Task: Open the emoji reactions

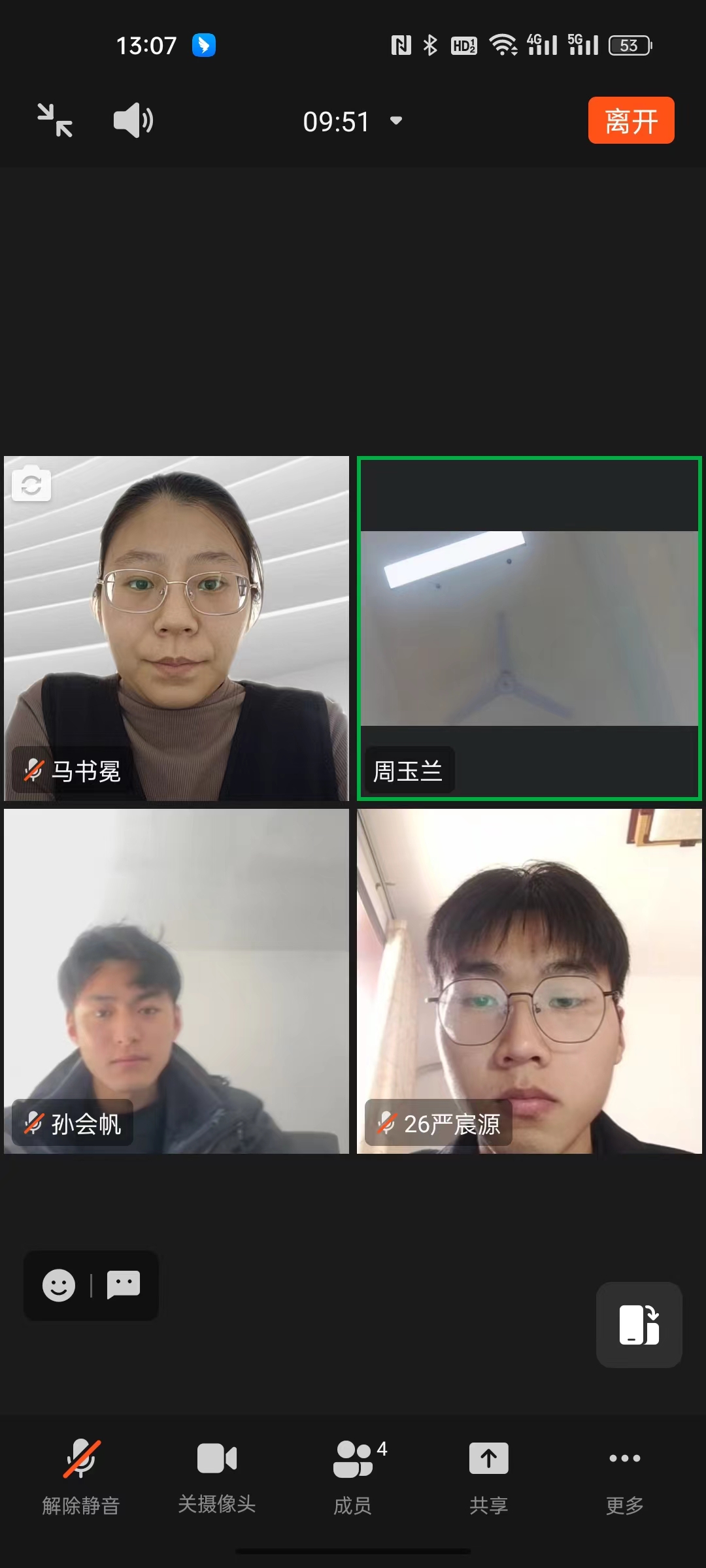Action: [59, 1285]
